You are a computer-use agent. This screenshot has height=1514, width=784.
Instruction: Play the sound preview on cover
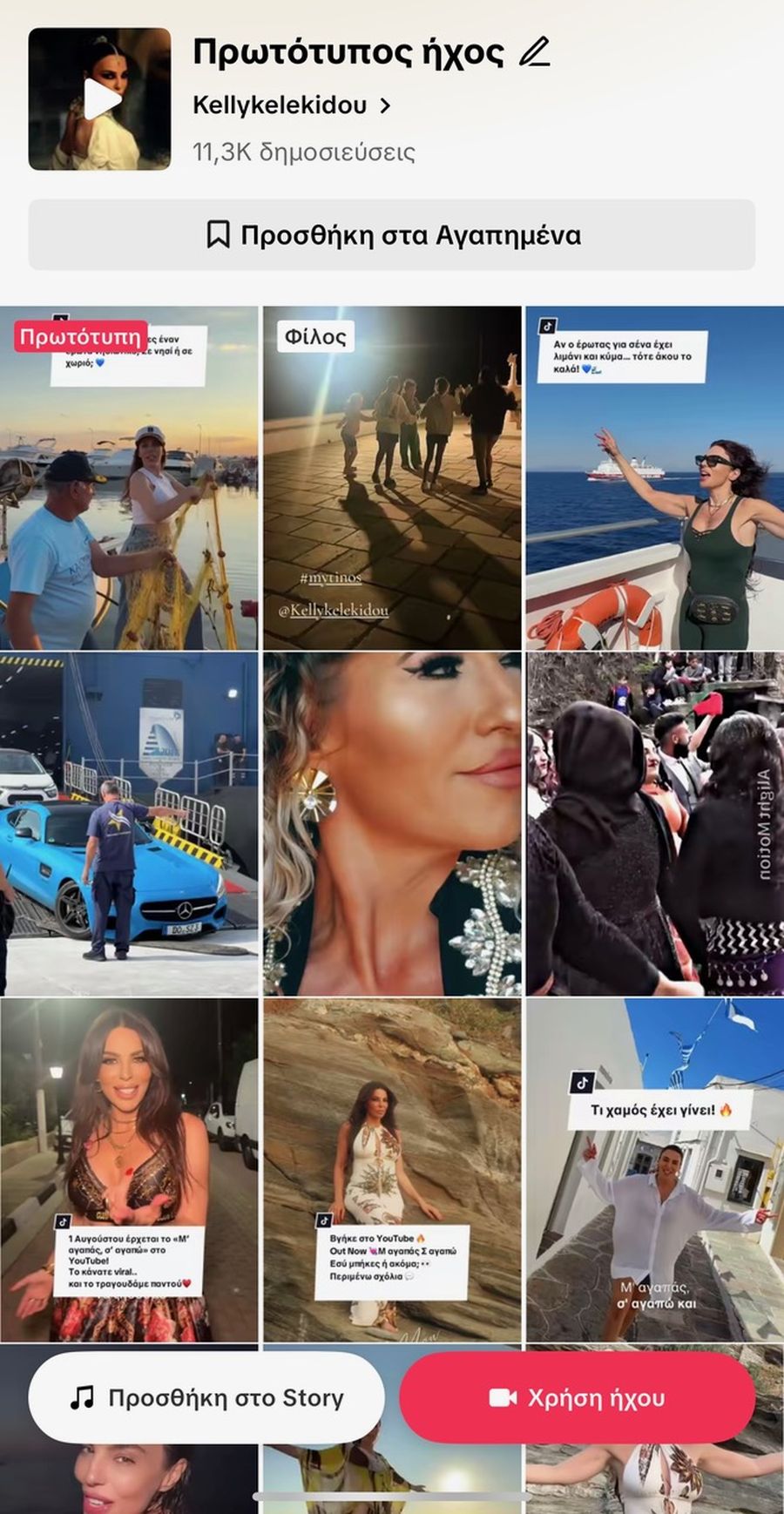pos(99,99)
